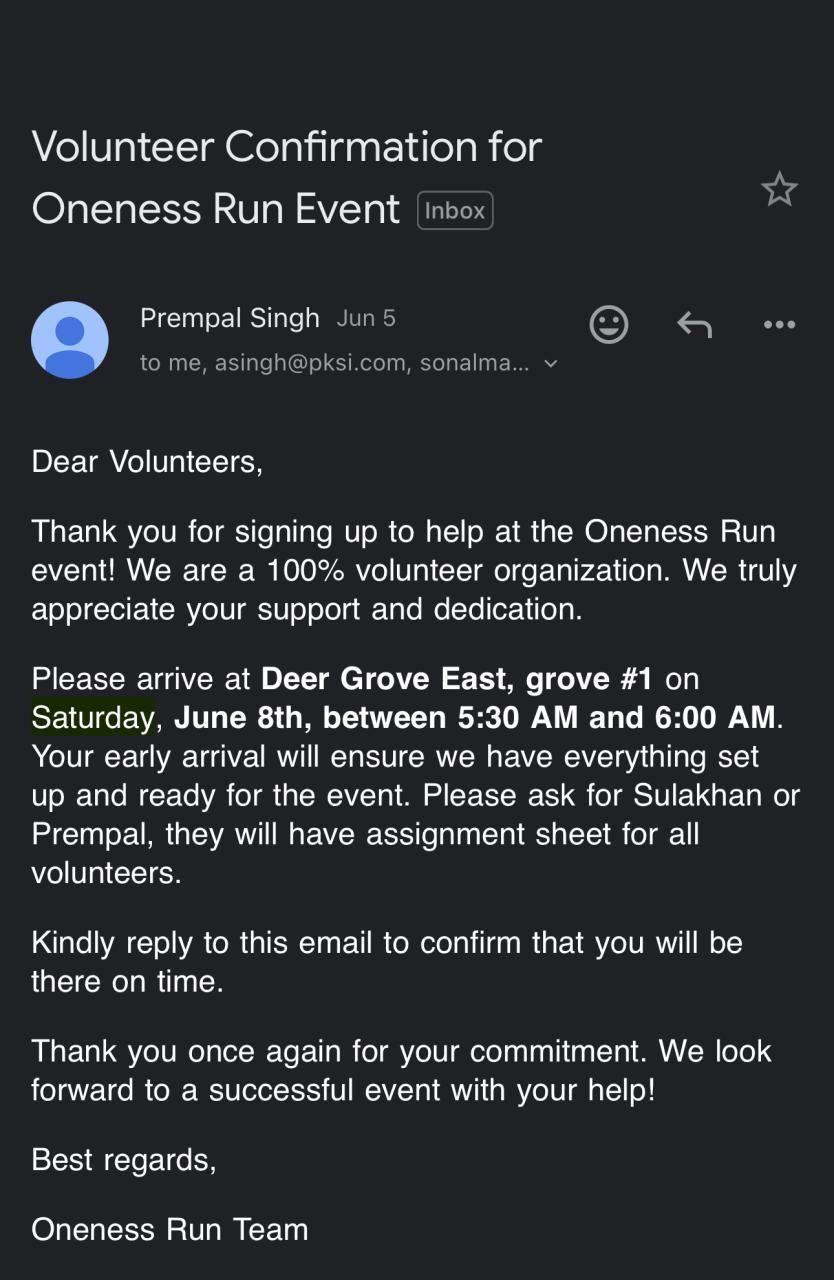Star this Oneness Run email

point(779,189)
